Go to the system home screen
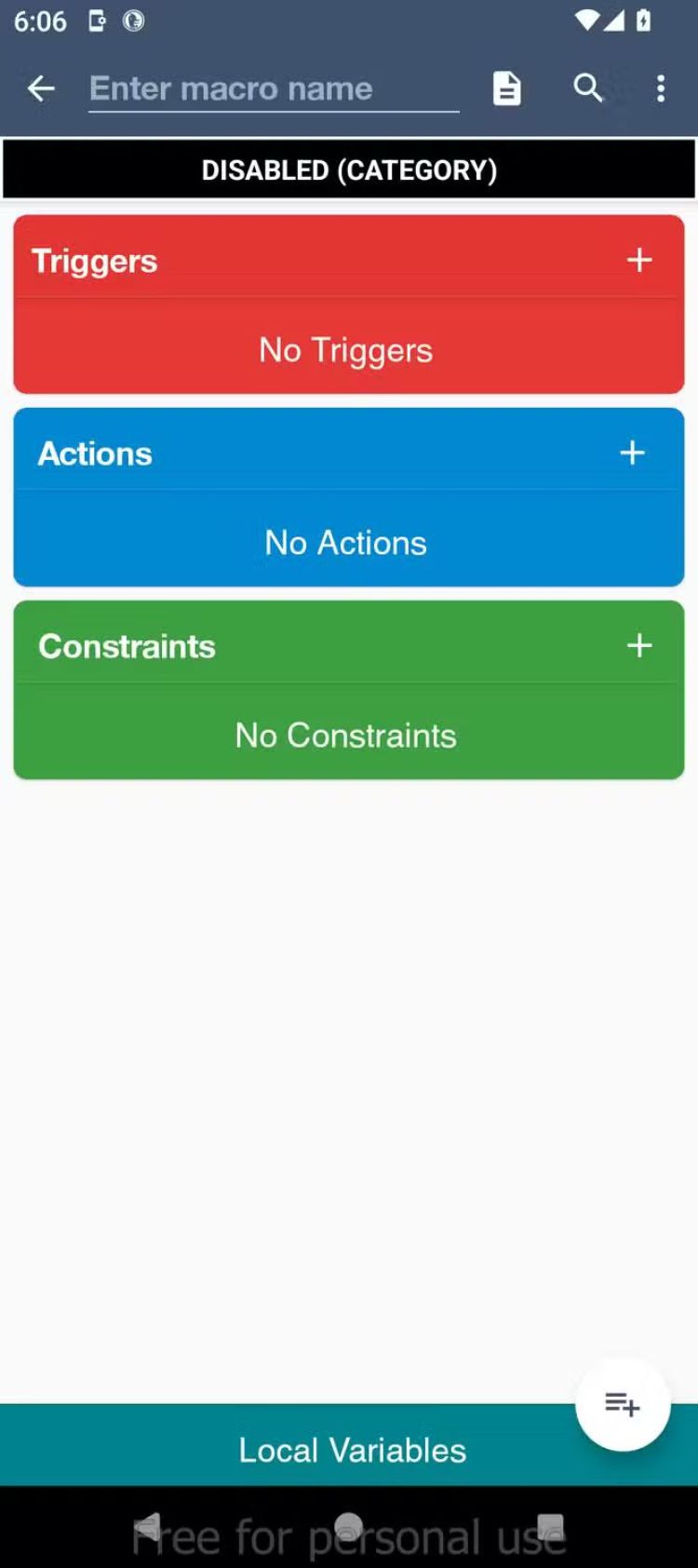 click(x=349, y=1527)
